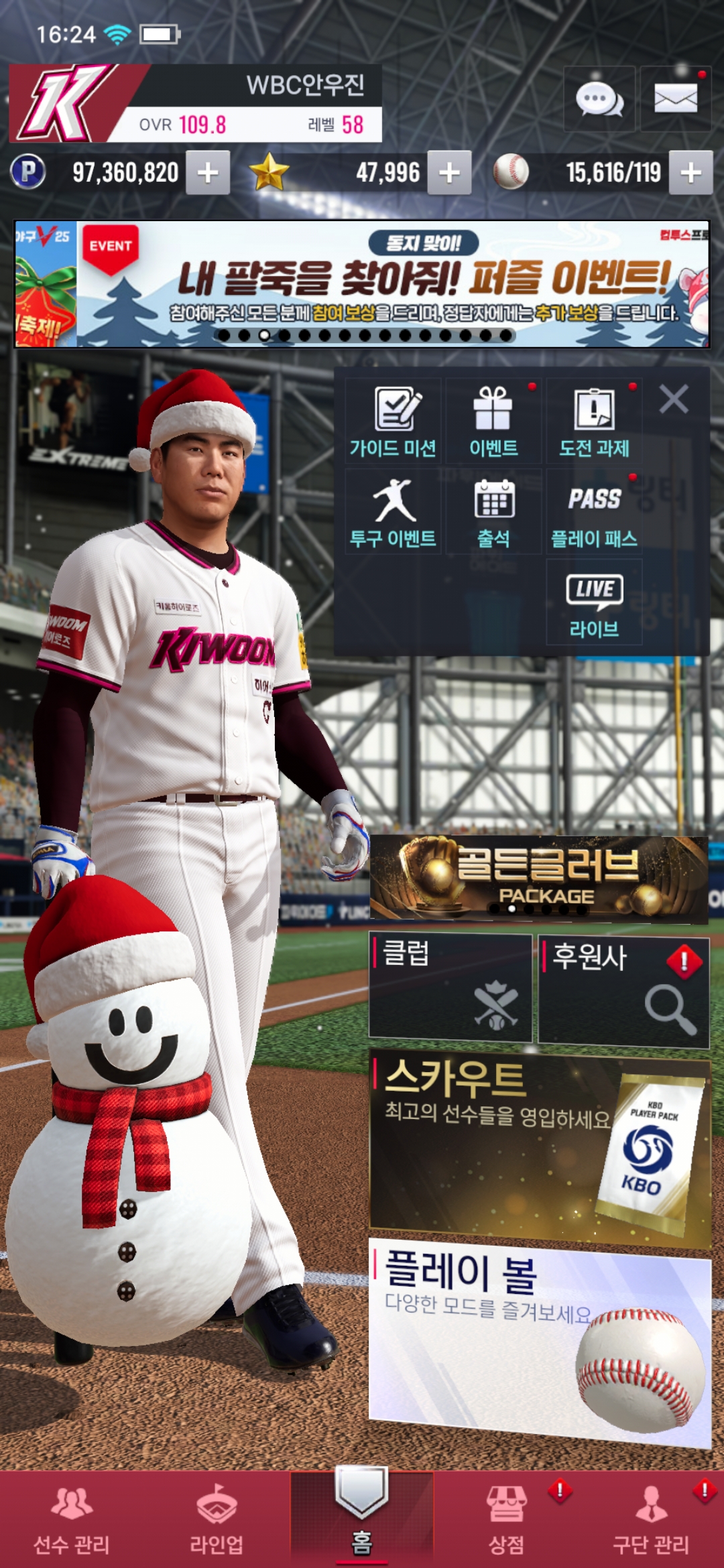Open the 투구 이벤트 pitching event
The height and width of the screenshot is (1568, 724).
click(394, 512)
